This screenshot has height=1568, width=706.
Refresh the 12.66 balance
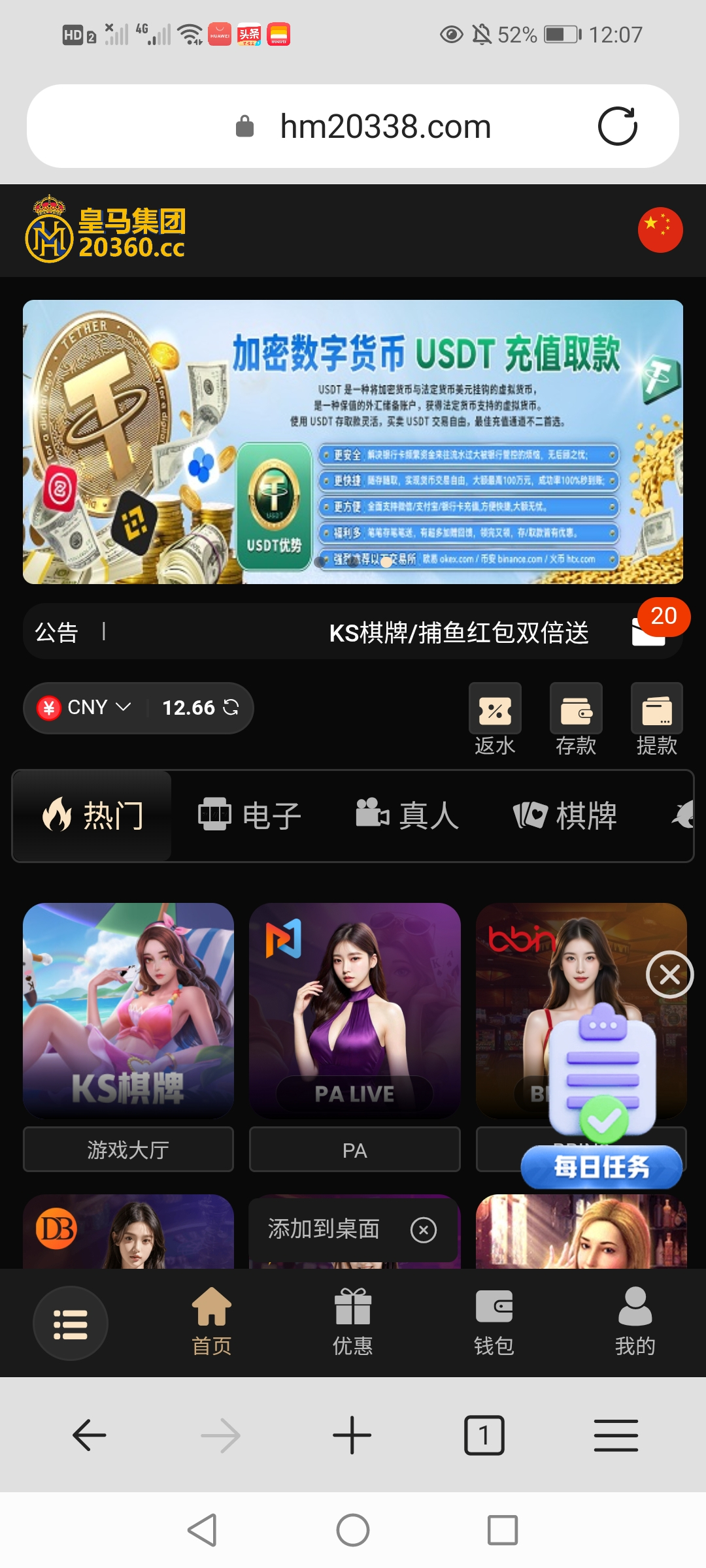(x=231, y=707)
